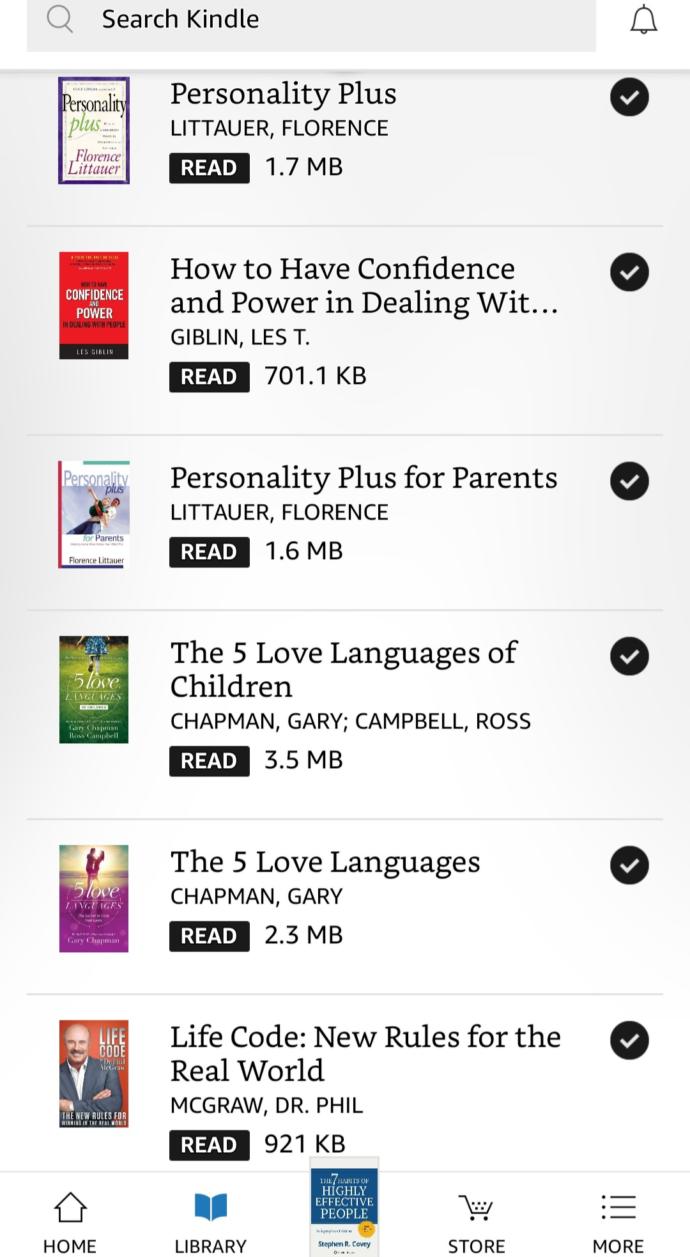This screenshot has width=690, height=1257.
Task: Open the Search Kindle field
Action: (311, 20)
